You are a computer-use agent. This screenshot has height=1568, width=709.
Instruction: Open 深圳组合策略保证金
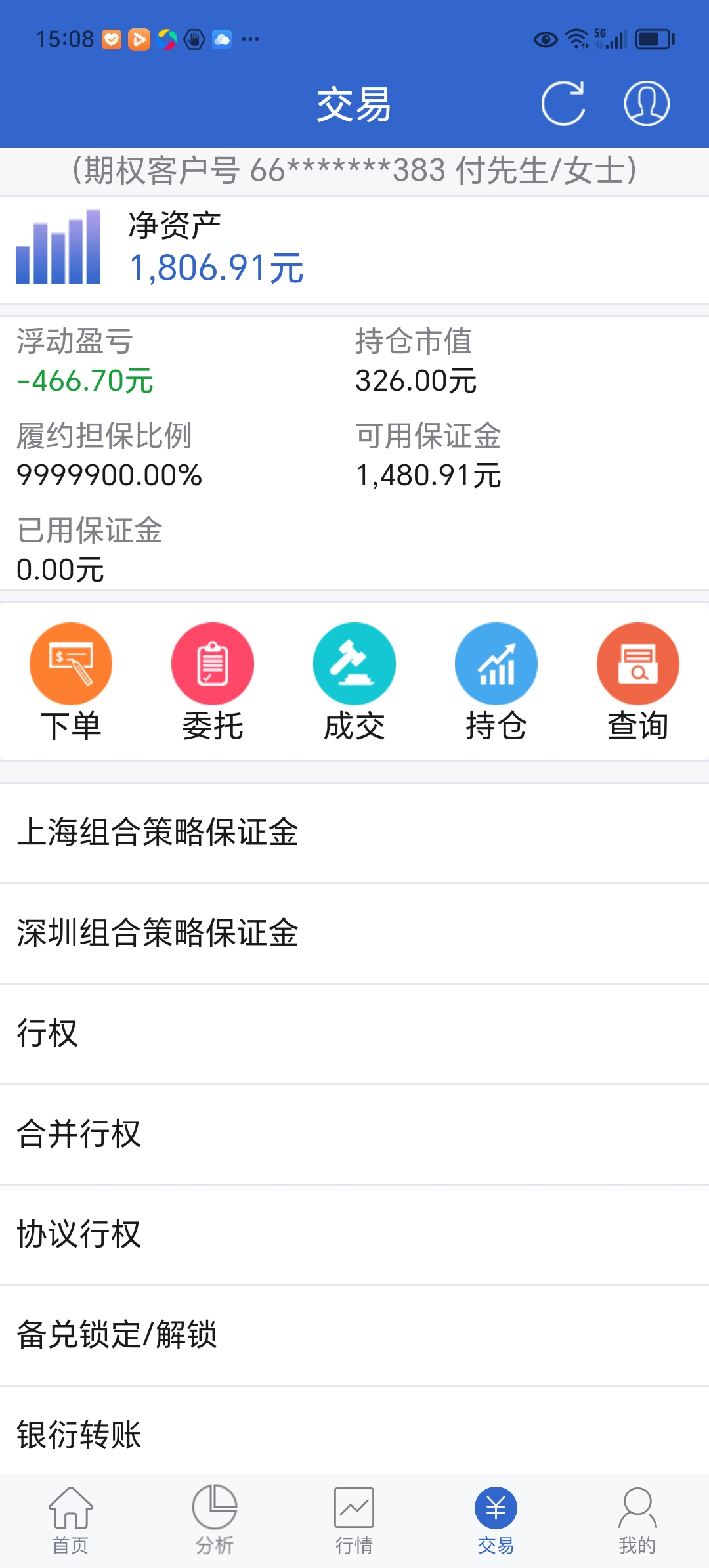(354, 933)
